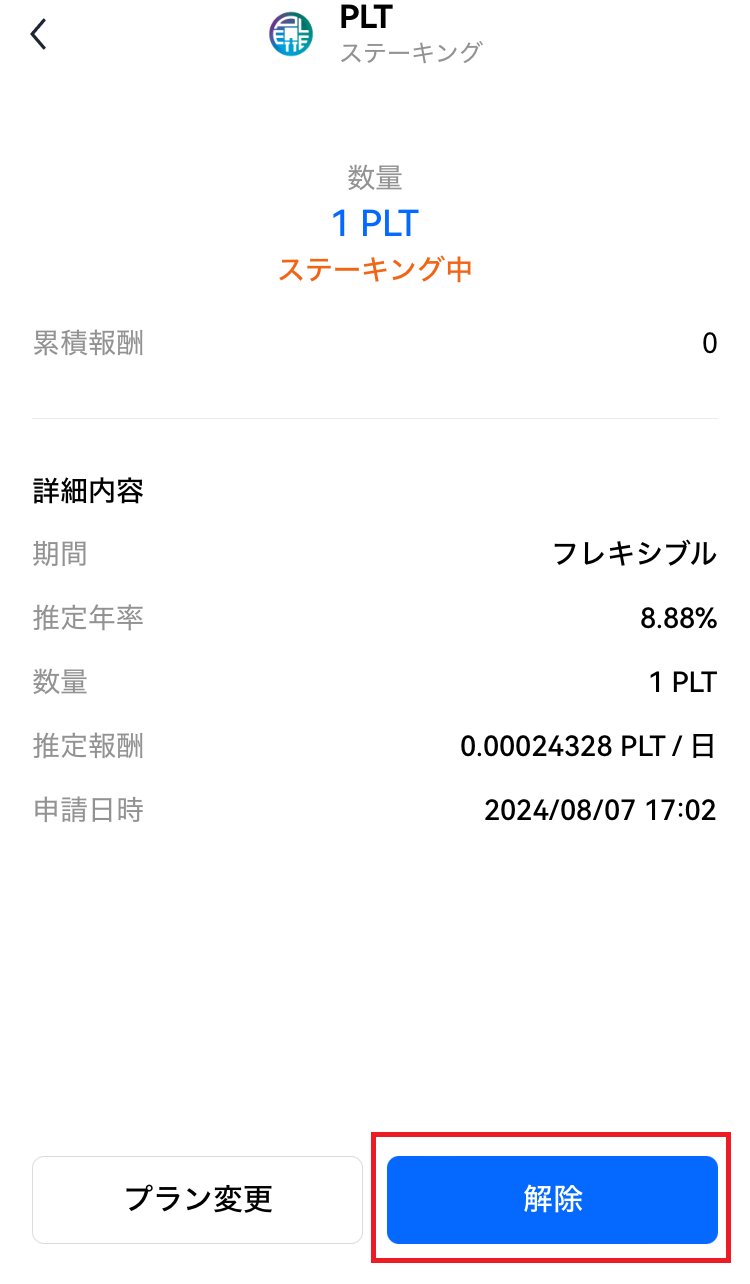
Task: Tap the blue 1 PLT amount
Action: pos(374,222)
